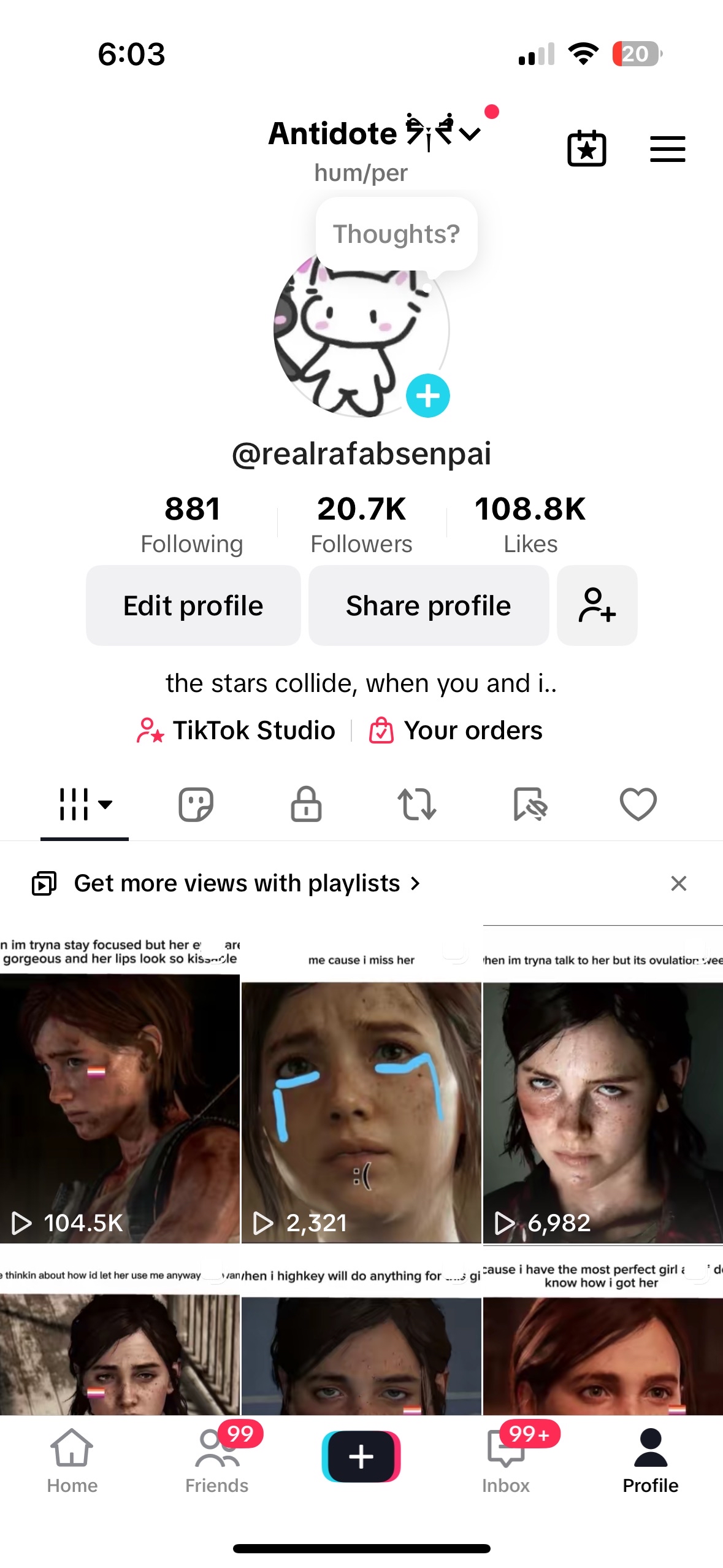View the 881 Following list

click(192, 525)
